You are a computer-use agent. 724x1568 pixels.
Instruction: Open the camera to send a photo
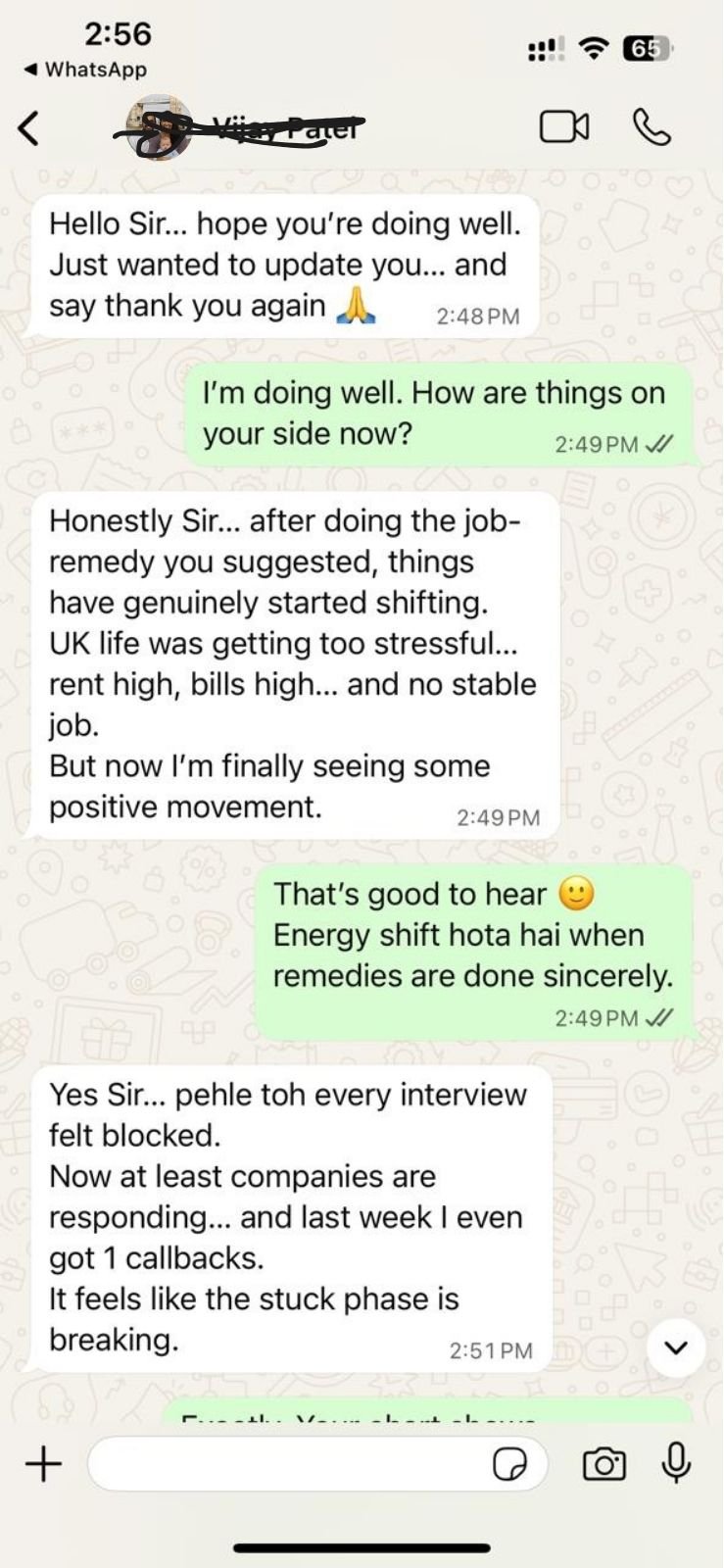coord(603,1464)
